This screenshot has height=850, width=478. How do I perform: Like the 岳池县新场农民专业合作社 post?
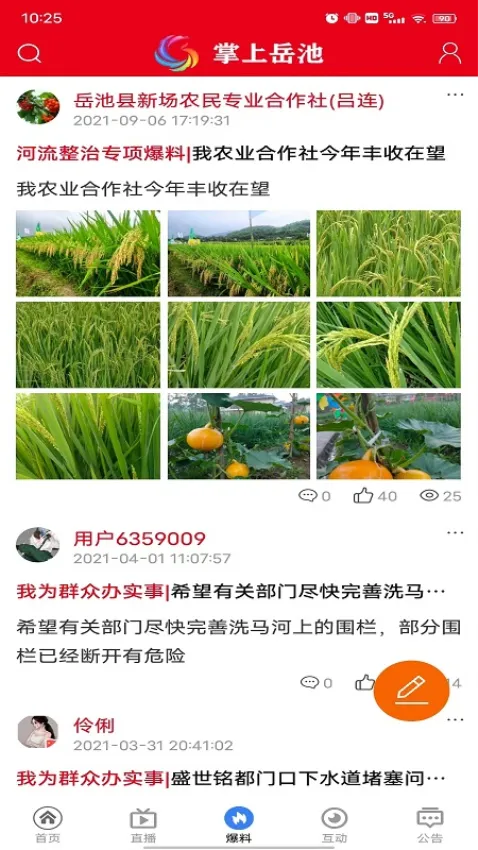coord(375,495)
